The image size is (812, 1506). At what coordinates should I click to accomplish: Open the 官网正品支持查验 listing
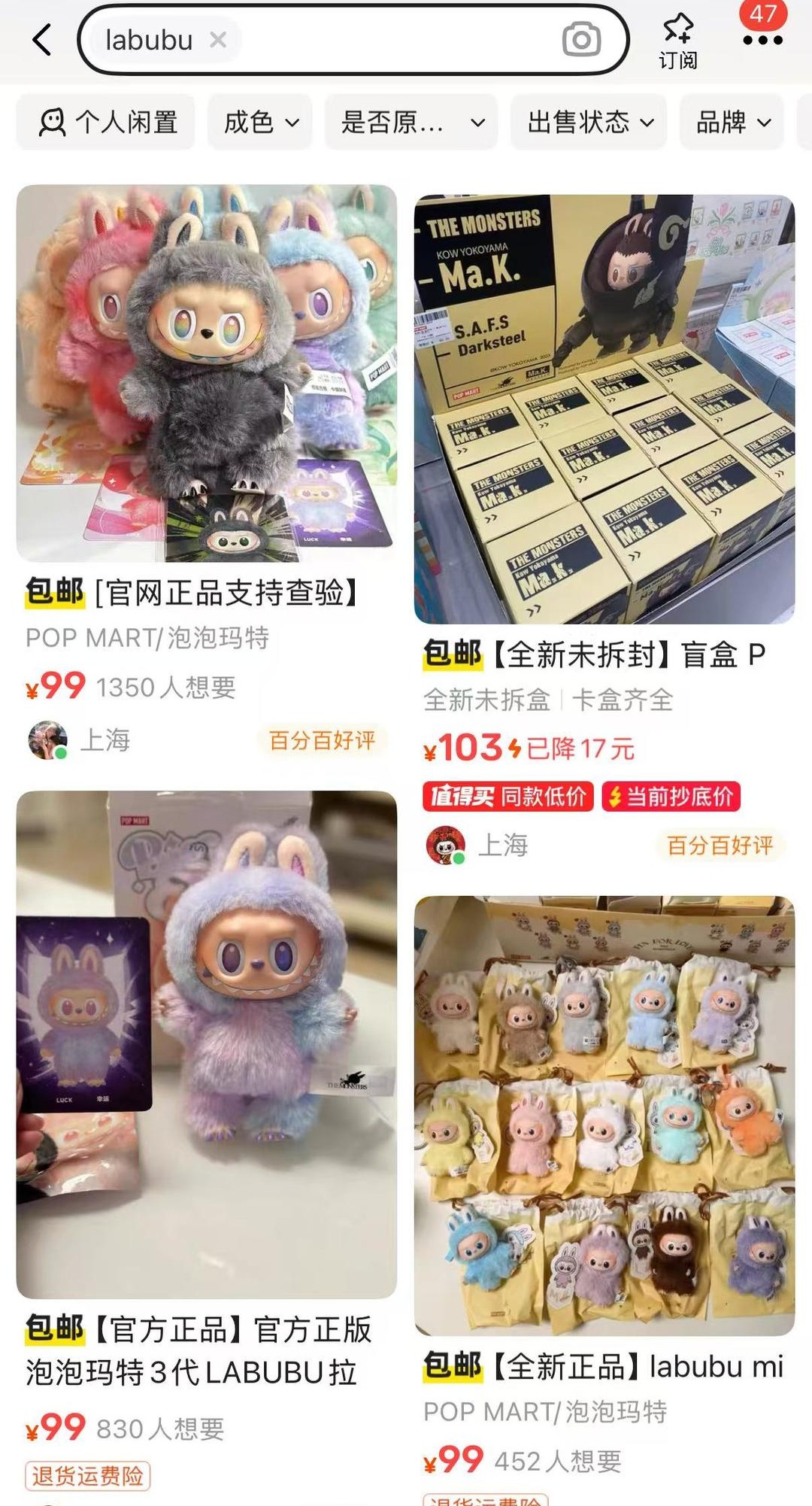pyautogui.click(x=207, y=374)
